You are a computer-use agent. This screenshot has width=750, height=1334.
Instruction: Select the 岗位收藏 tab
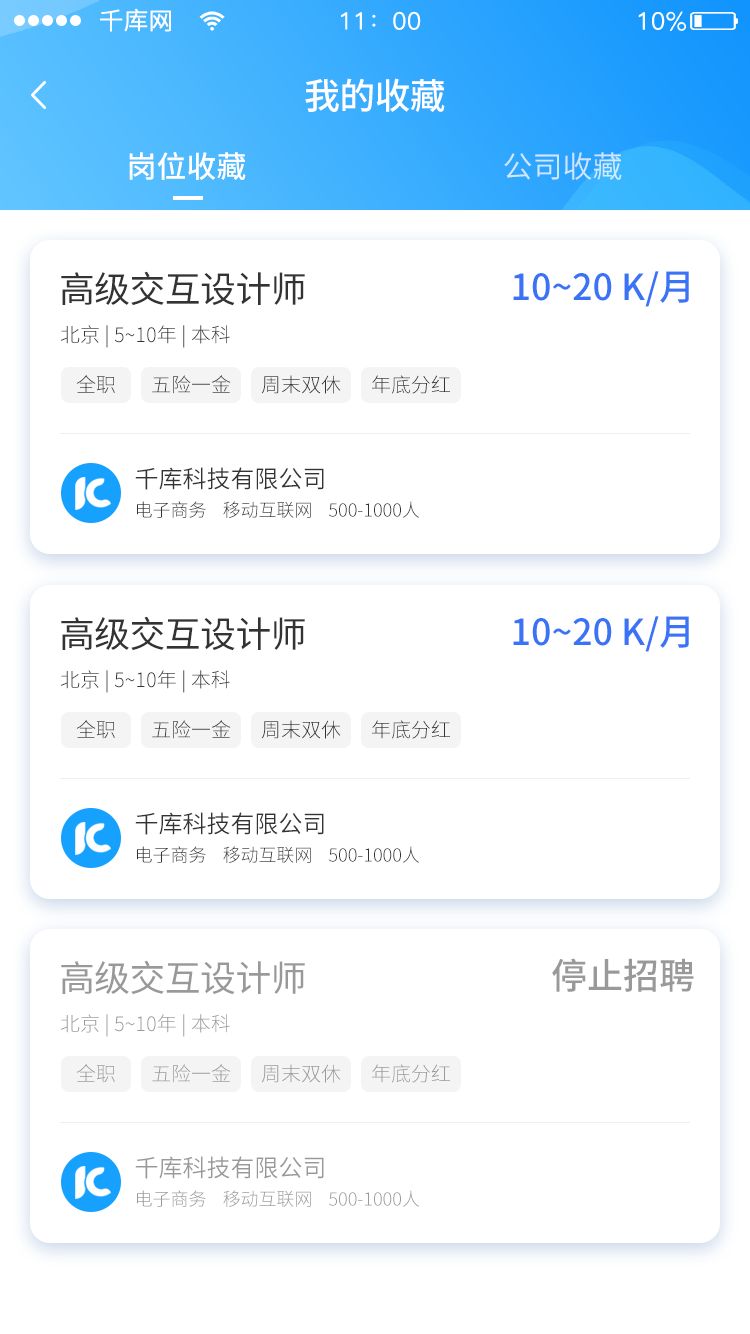(187, 166)
